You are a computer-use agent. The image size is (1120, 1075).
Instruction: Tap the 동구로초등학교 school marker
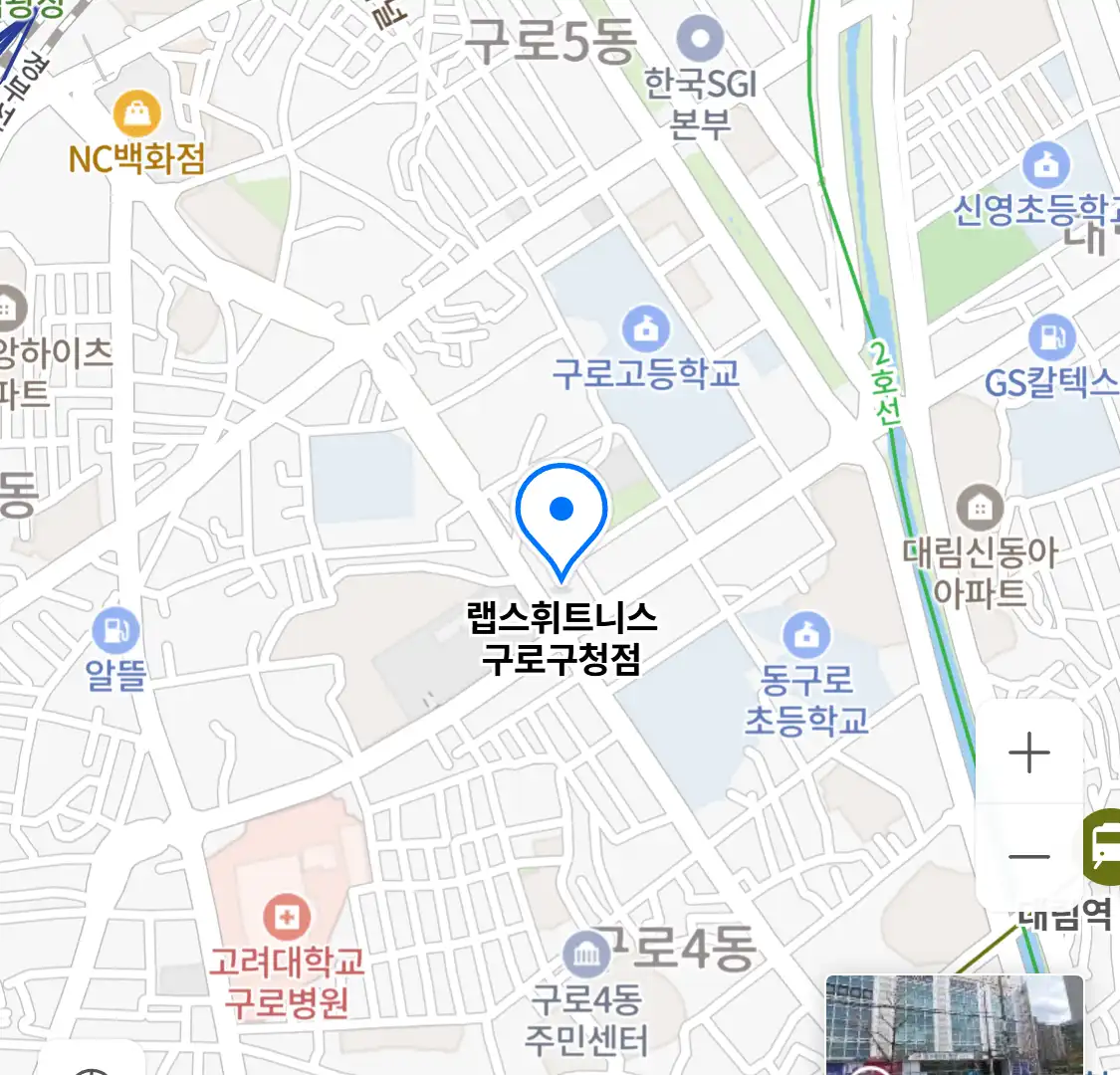806,634
